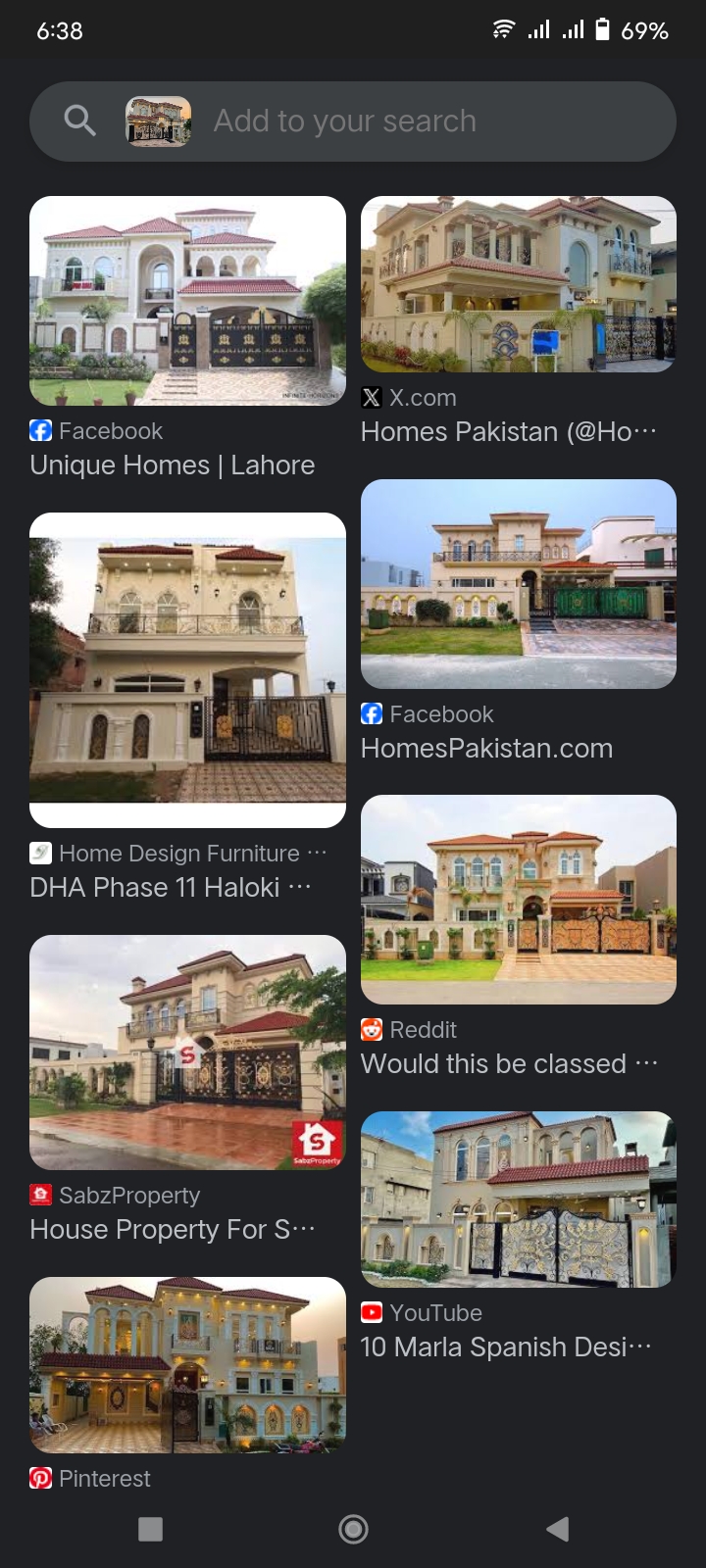Go back using the system back button

[557, 1529]
